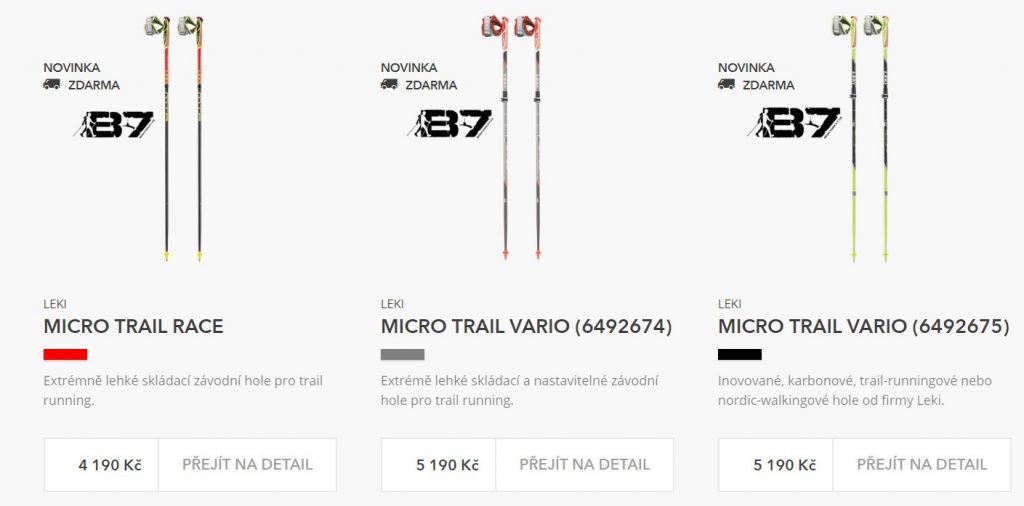Open detail for Micro Trail Vario 6492675
The height and width of the screenshot is (506, 1024).
tap(921, 465)
